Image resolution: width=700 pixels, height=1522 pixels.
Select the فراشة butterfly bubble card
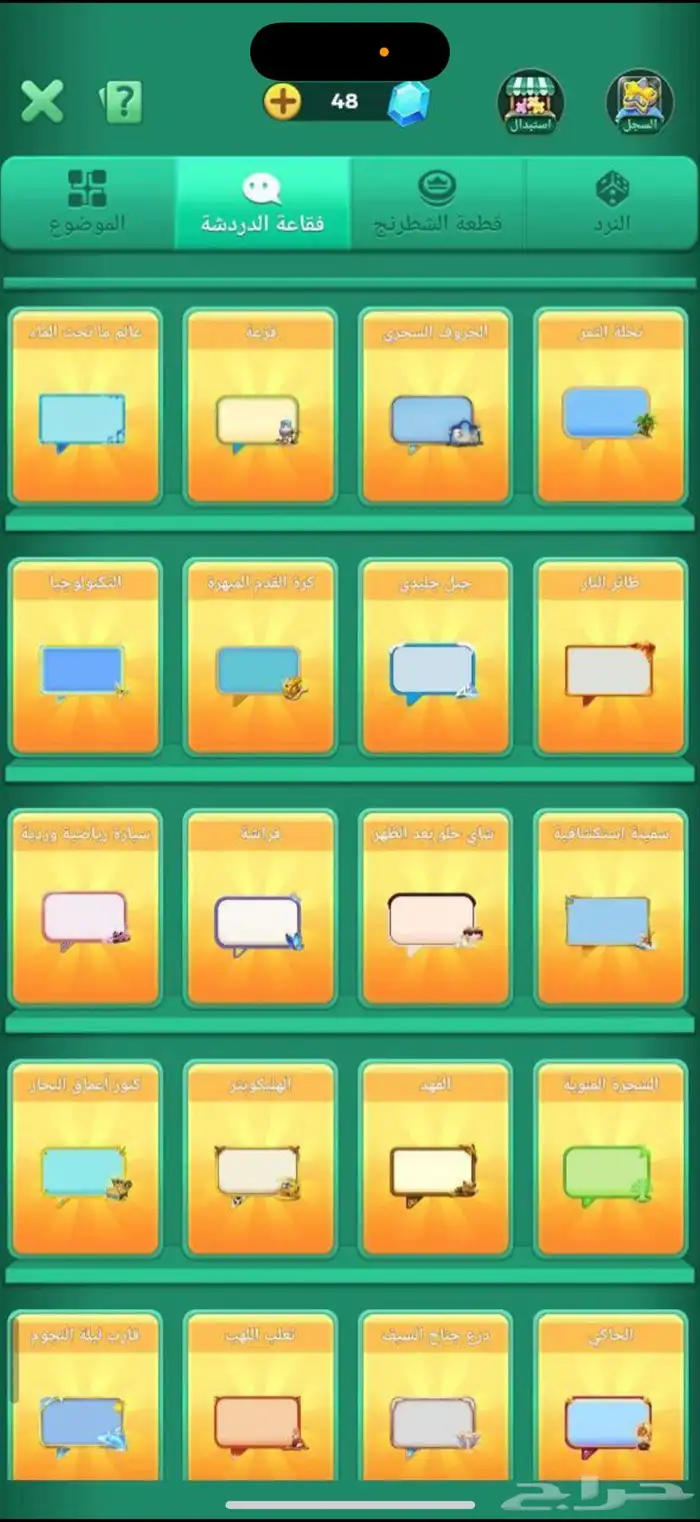tap(260, 907)
